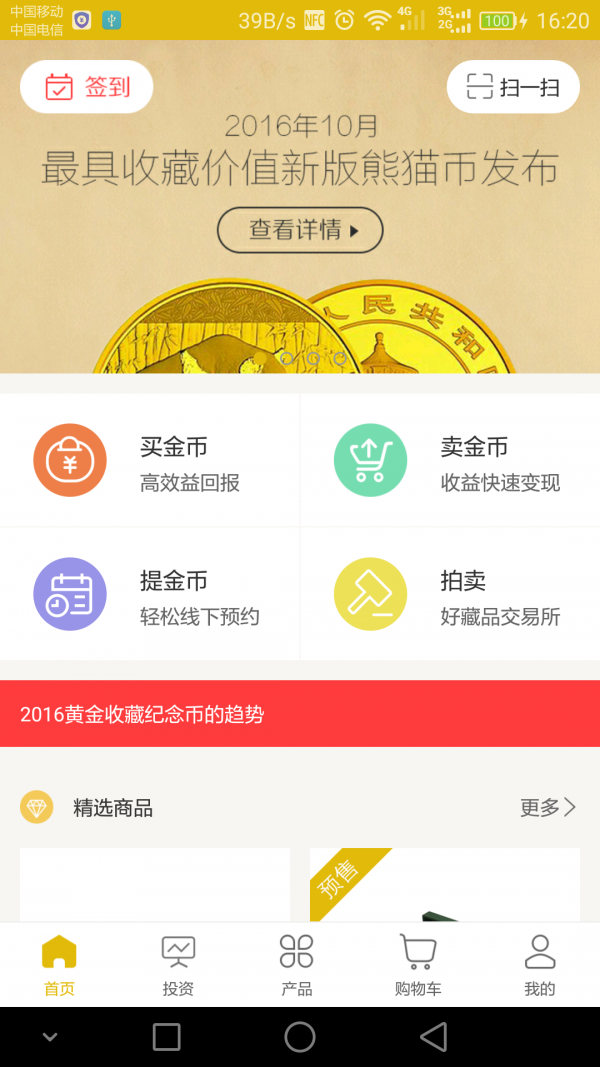Open the 预售 presale product card
Image resolution: width=600 pixels, height=1067 pixels.
coord(445,885)
